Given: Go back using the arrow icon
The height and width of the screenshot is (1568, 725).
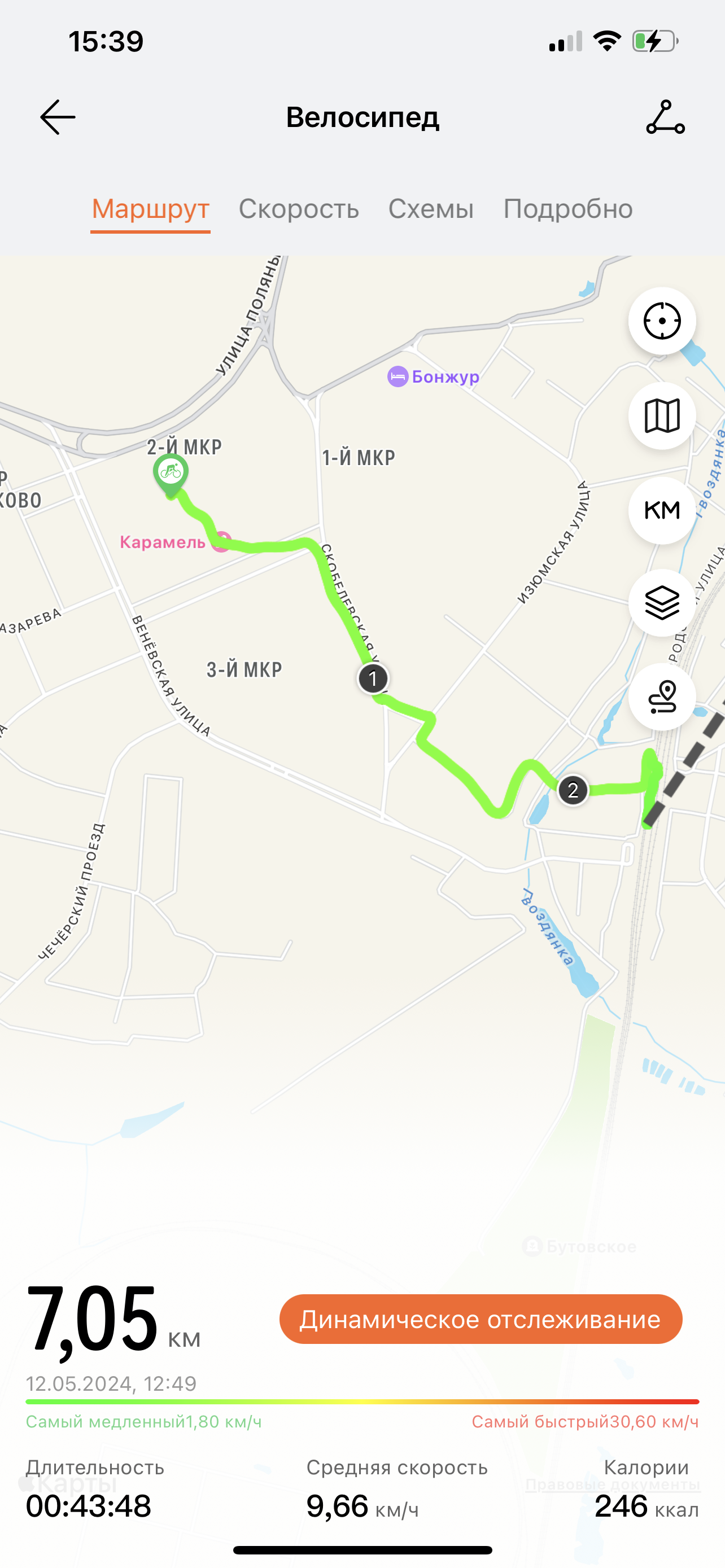Looking at the screenshot, I should tap(58, 117).
